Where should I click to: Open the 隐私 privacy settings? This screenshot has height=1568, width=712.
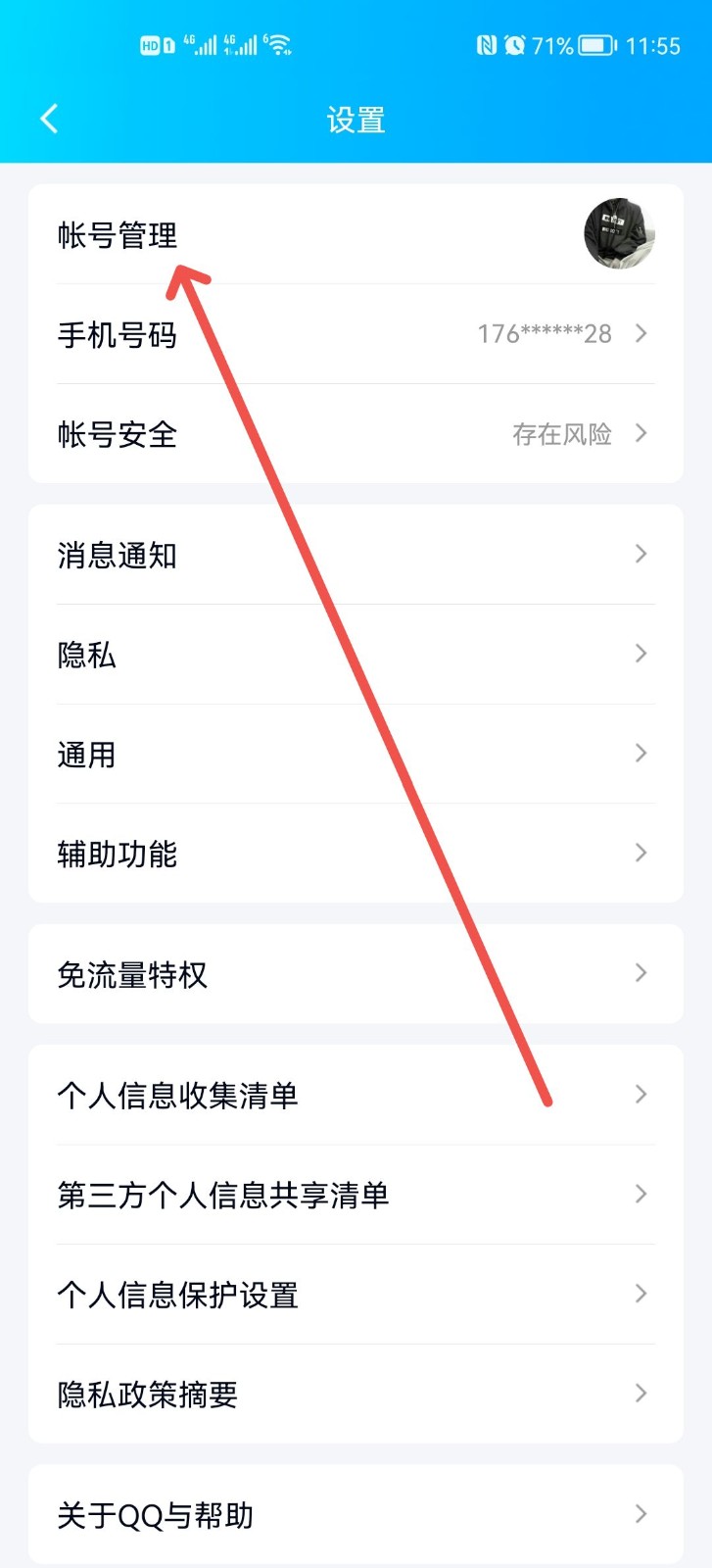coord(642,654)
